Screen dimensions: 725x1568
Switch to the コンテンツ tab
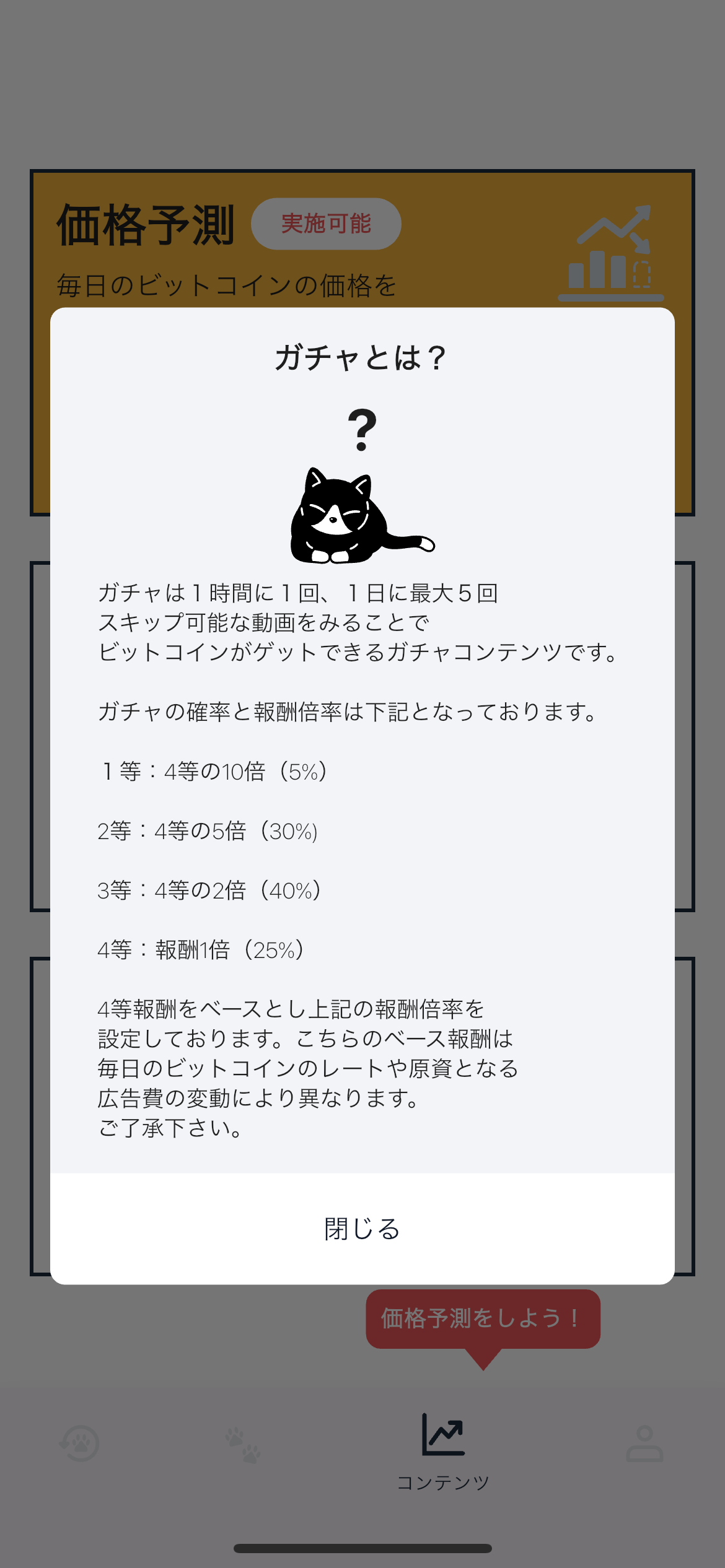443,1452
